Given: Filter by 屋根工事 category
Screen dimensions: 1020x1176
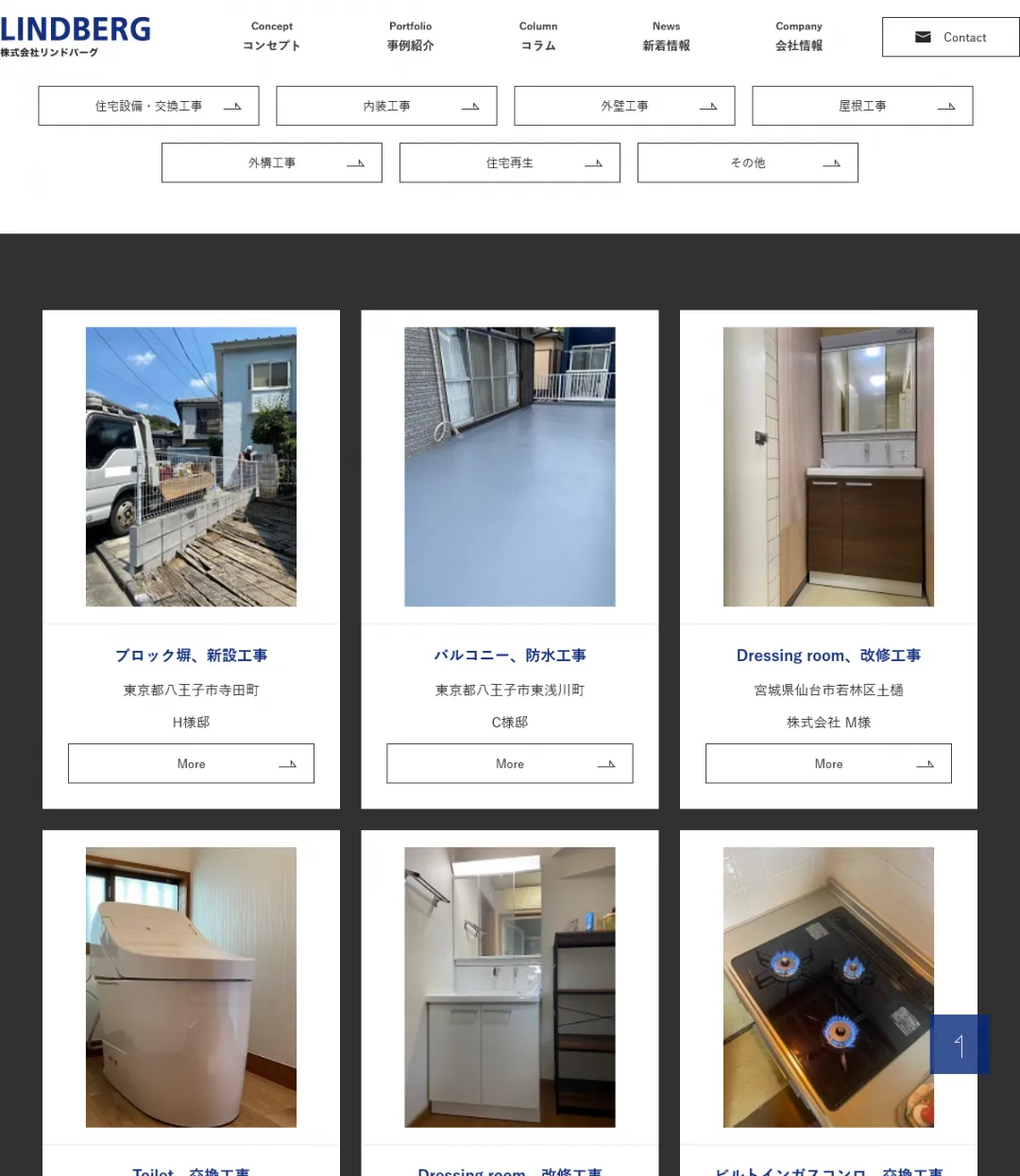Looking at the screenshot, I should click(862, 106).
